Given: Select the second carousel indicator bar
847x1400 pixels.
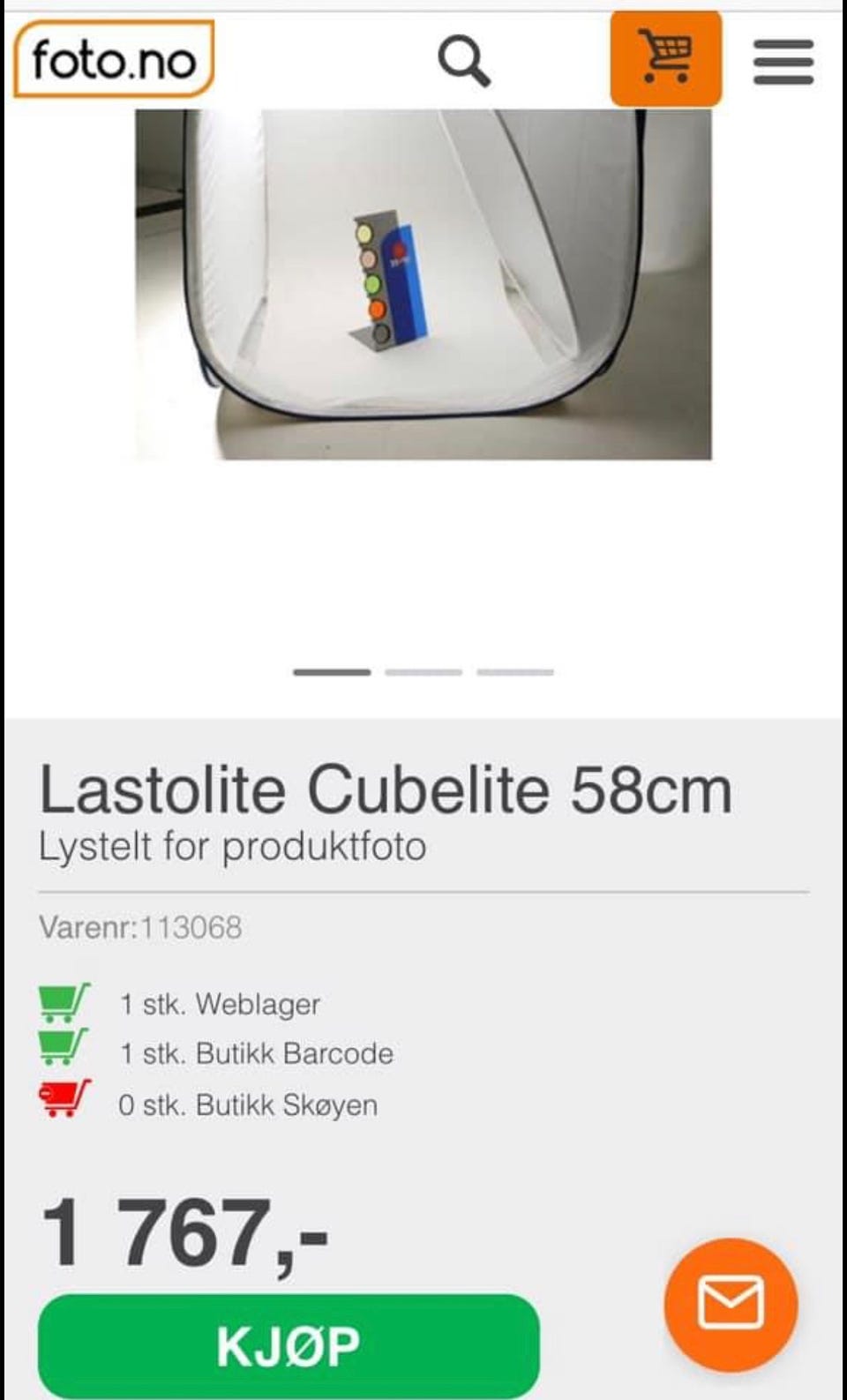Looking at the screenshot, I should 423,672.
